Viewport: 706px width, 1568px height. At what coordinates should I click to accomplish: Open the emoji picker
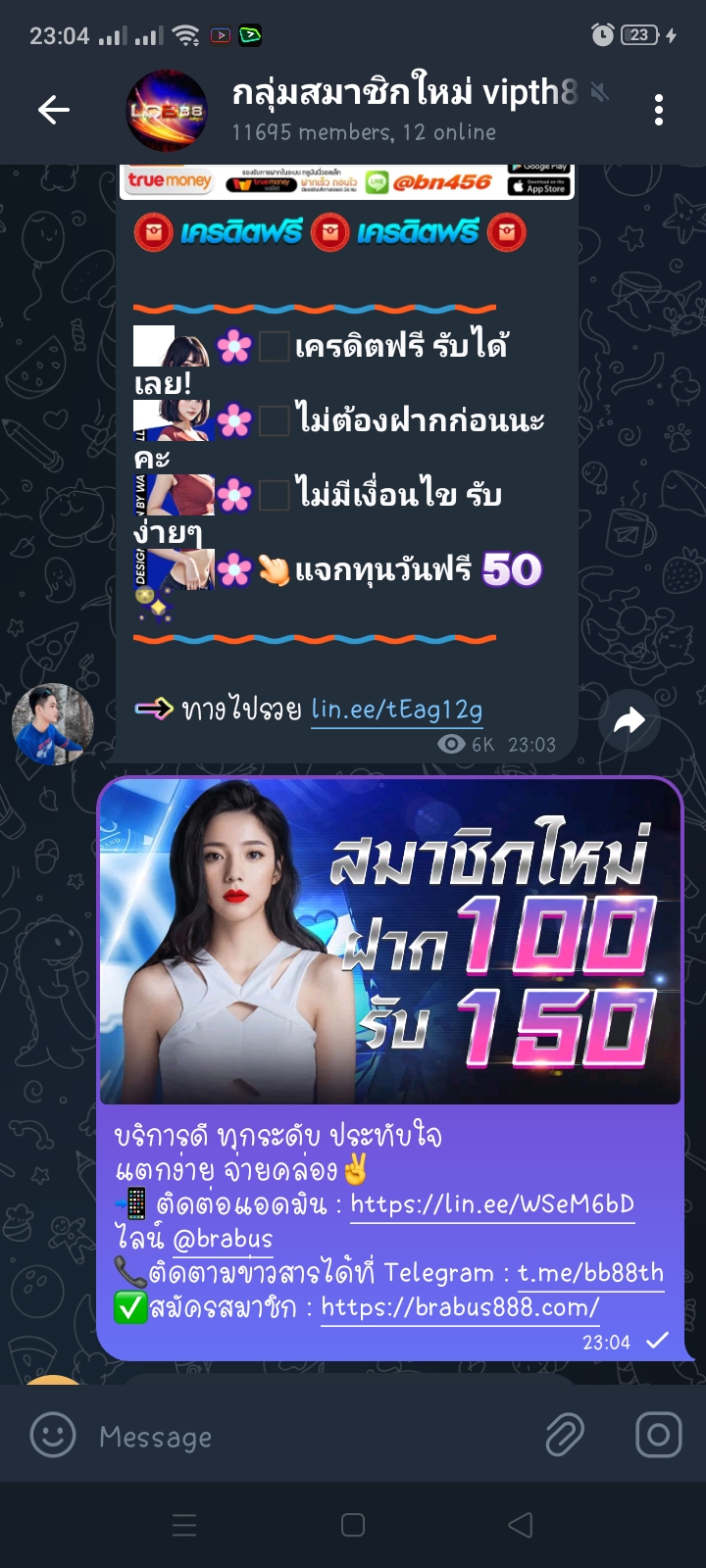[x=53, y=1436]
